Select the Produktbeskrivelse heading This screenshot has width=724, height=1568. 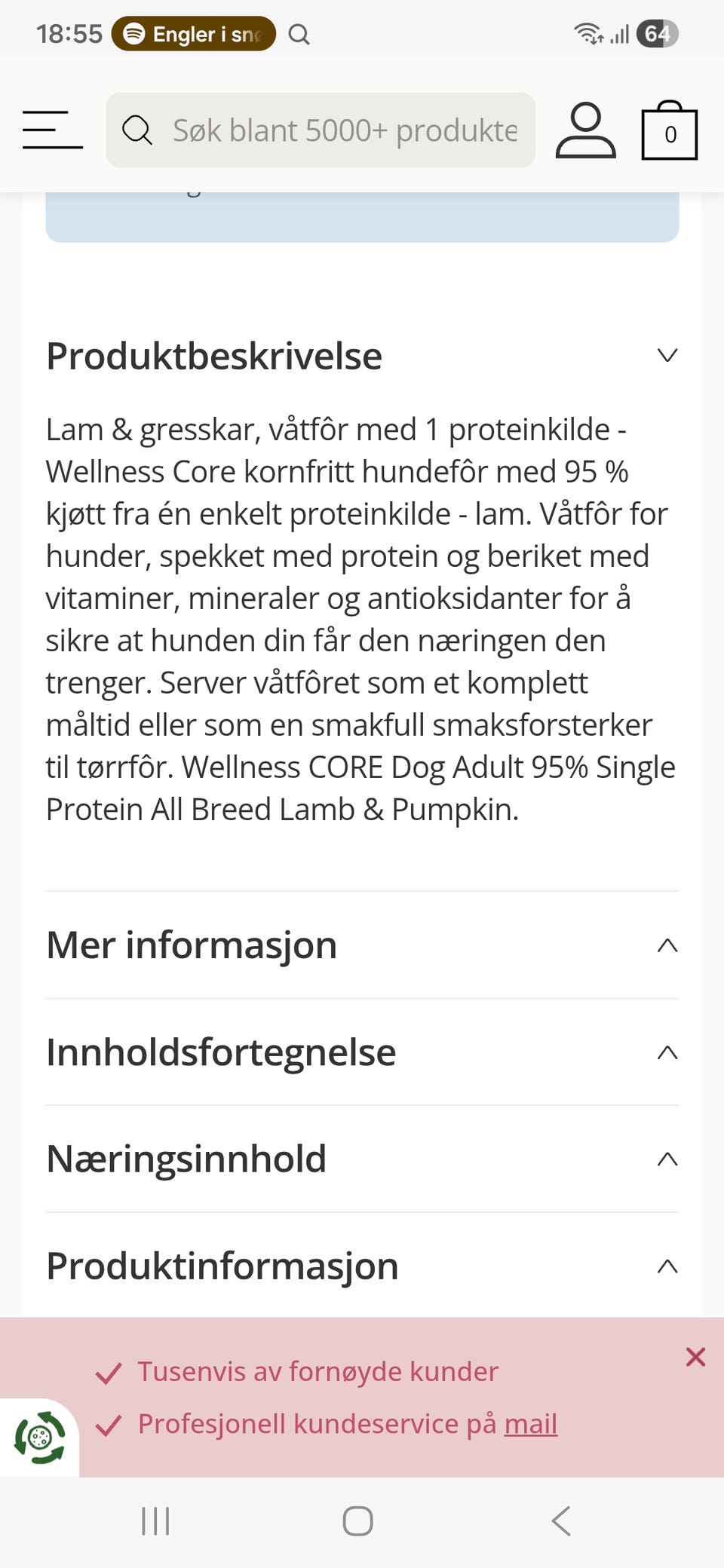click(x=213, y=356)
